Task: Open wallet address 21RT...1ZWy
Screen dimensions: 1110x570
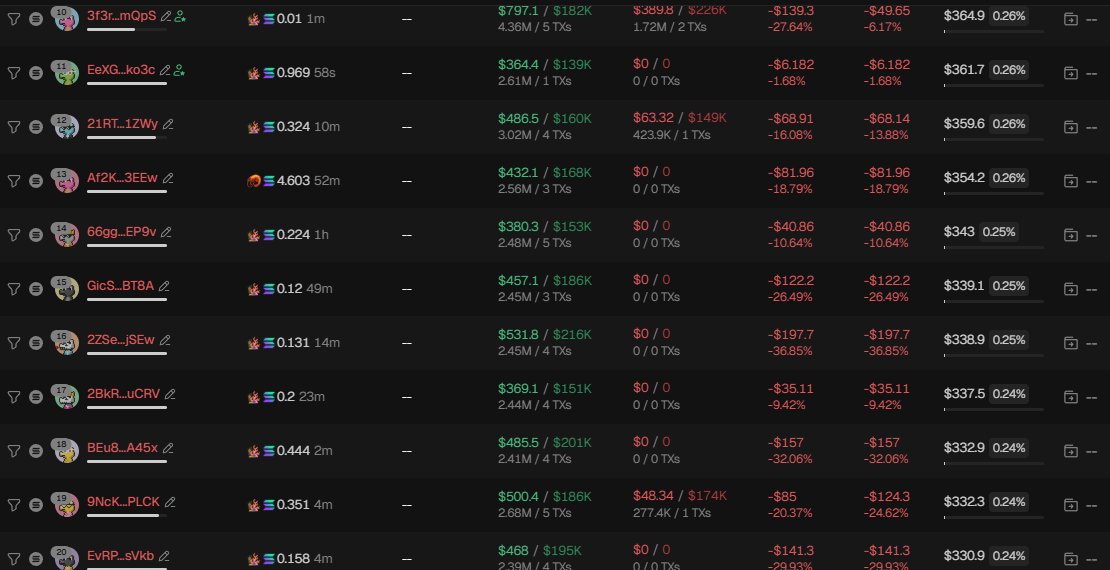Action: (x=122, y=124)
